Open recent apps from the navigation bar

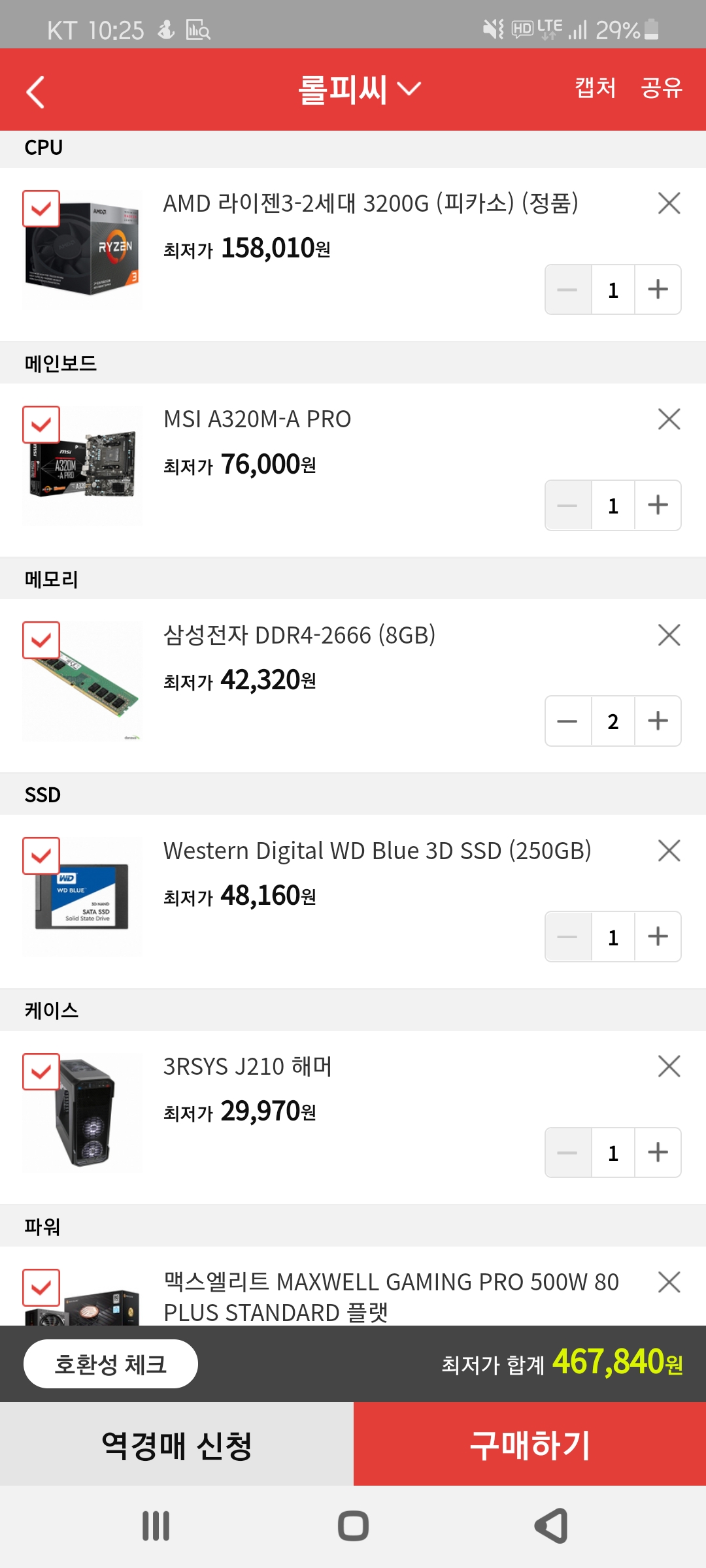[x=156, y=1526]
